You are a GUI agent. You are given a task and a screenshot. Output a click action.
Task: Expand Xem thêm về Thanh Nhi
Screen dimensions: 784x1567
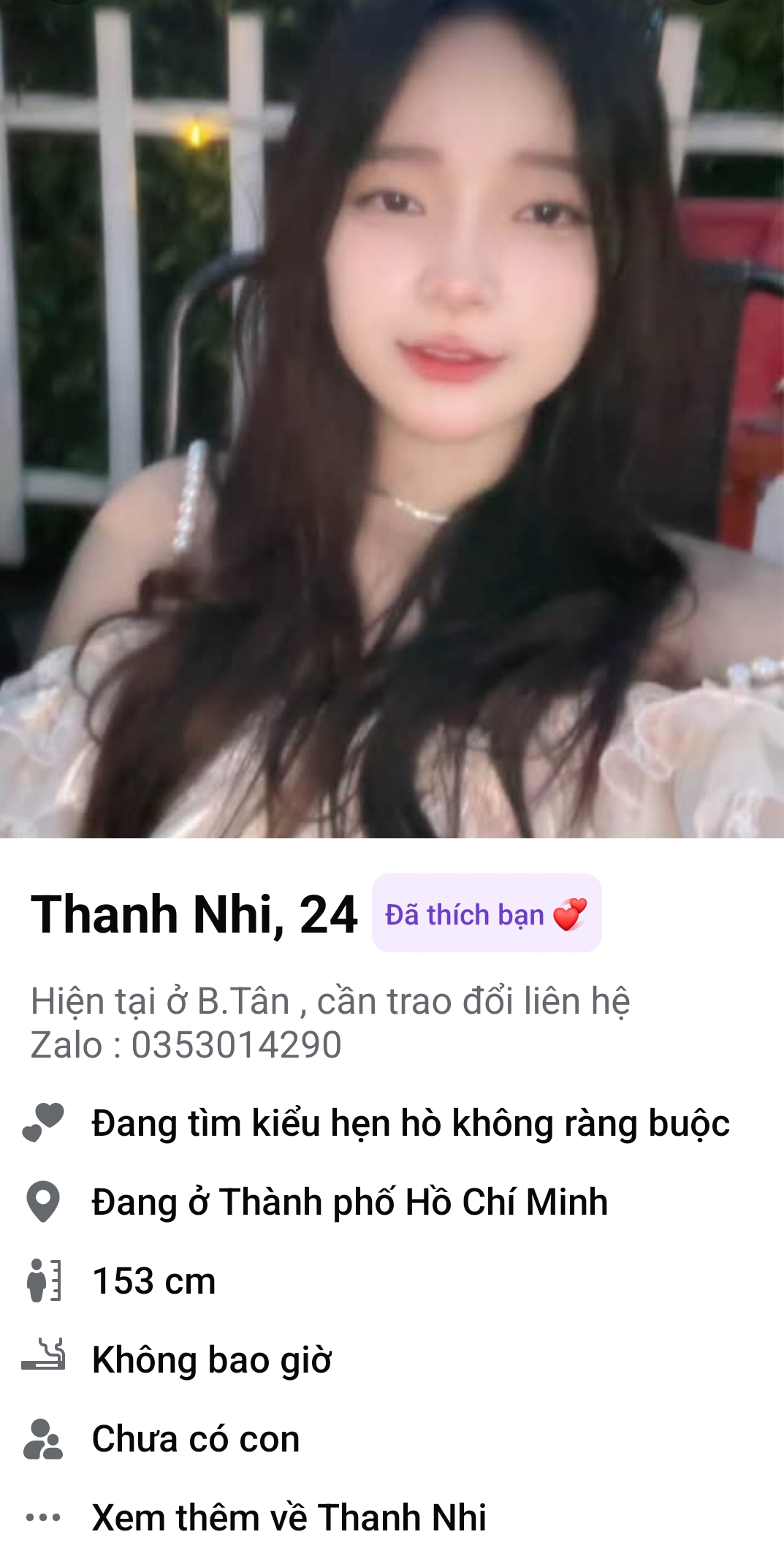click(x=289, y=1517)
